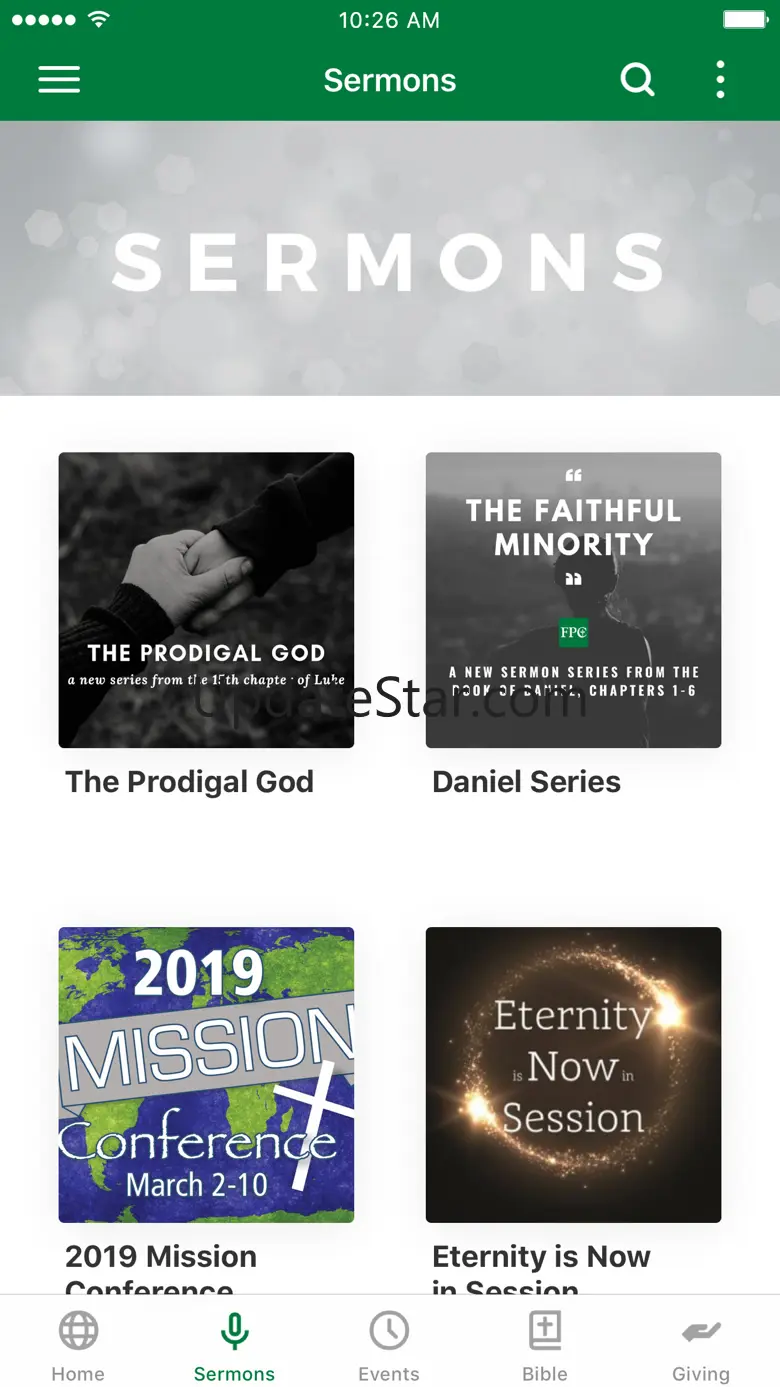Image resolution: width=780 pixels, height=1387 pixels.
Task: Open the hamburger drawer menu
Action: pos(59,80)
